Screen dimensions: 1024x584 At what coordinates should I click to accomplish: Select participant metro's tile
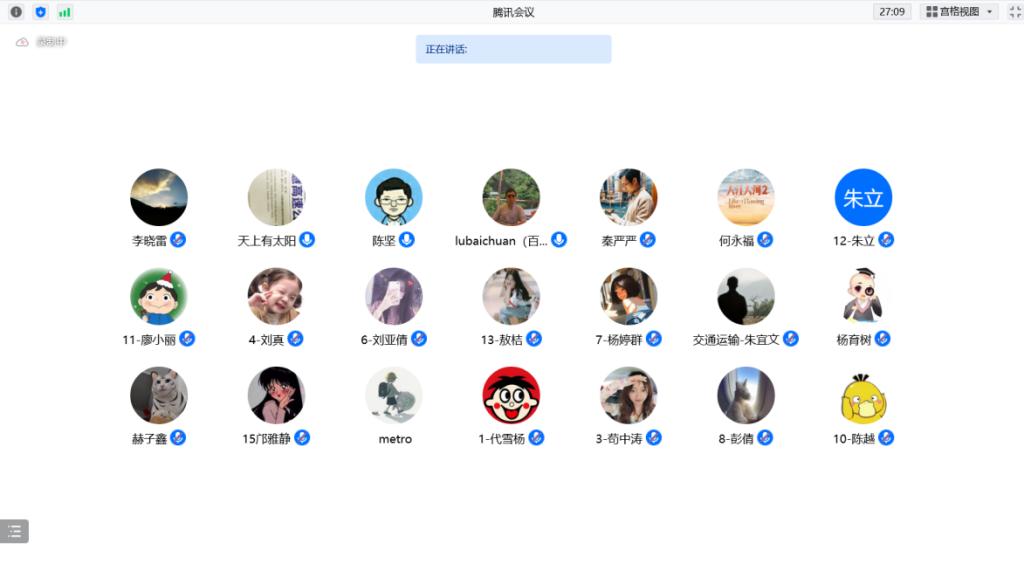[394, 395]
